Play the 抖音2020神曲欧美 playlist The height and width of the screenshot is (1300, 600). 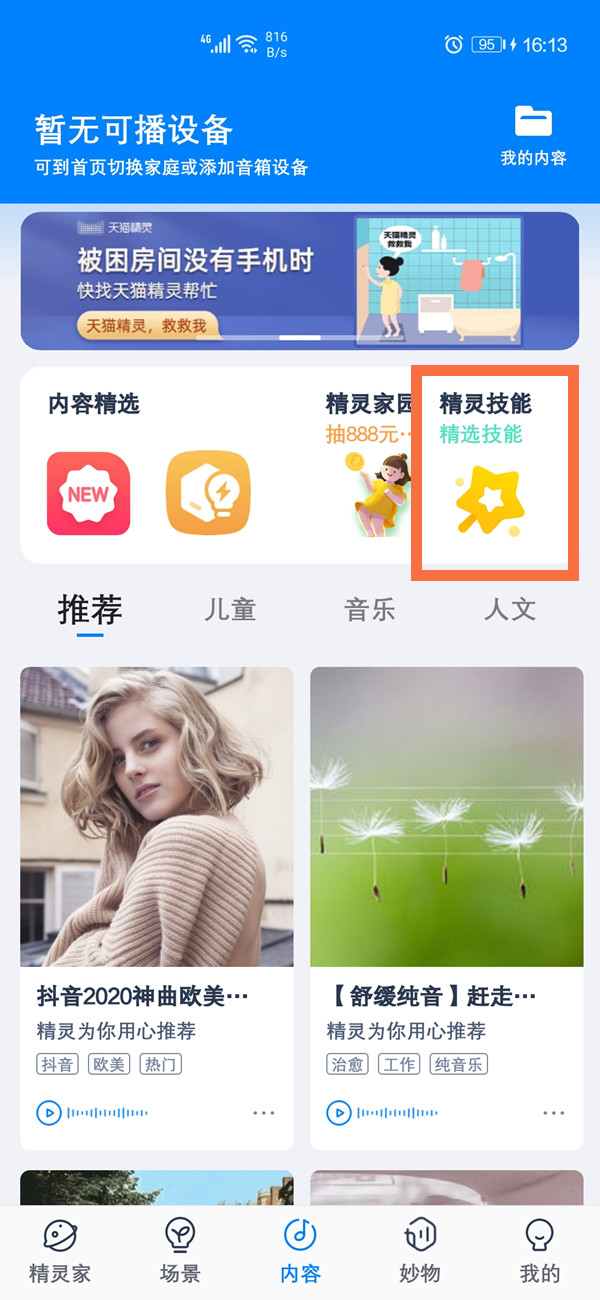tap(48, 1112)
